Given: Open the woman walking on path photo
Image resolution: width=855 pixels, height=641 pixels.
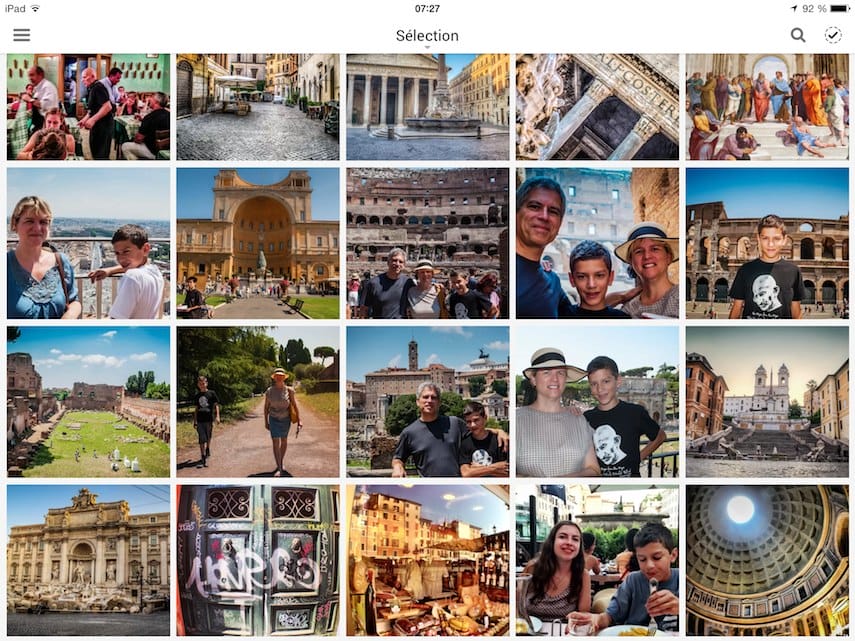Looking at the screenshot, I should coord(258,401).
